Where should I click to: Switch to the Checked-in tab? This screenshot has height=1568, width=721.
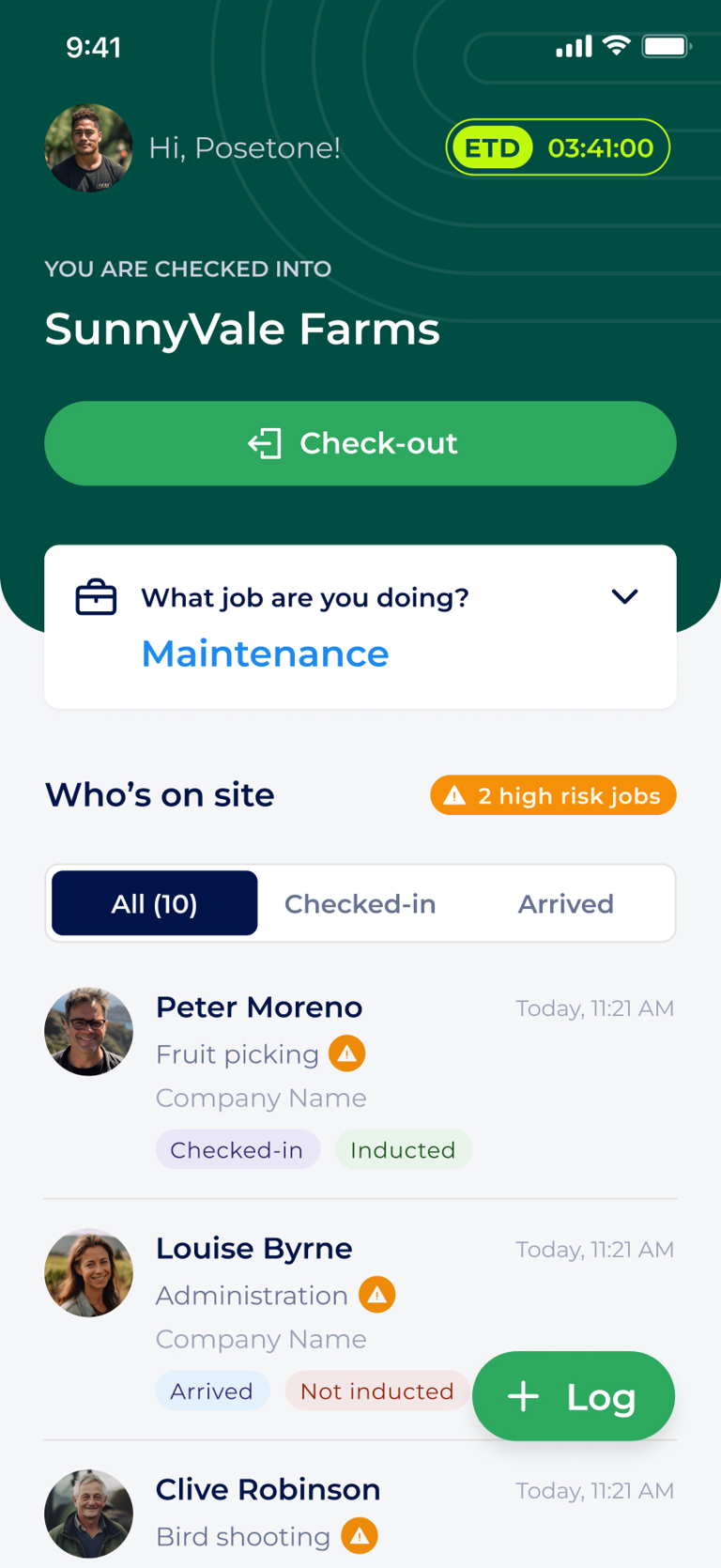pyautogui.click(x=360, y=903)
